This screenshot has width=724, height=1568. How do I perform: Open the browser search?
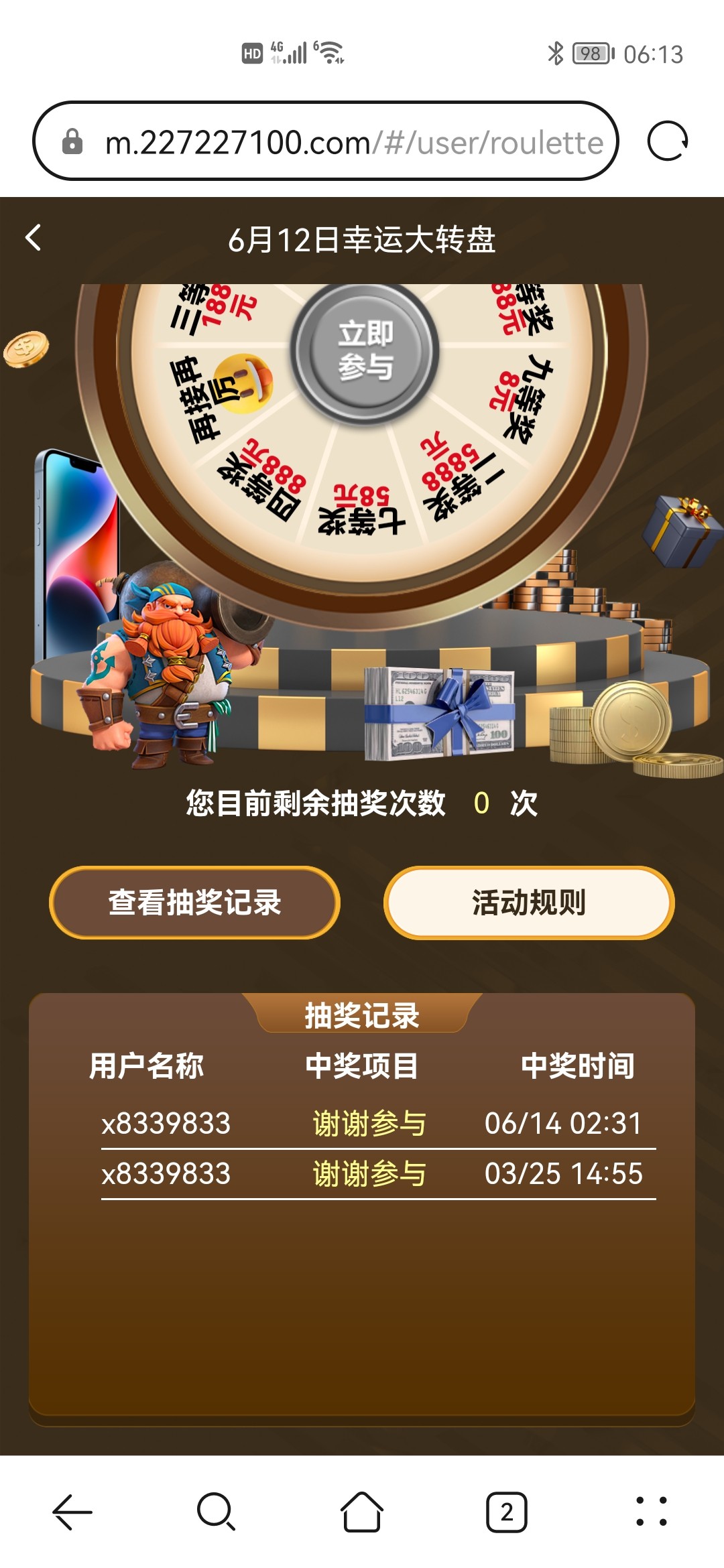tap(216, 1512)
